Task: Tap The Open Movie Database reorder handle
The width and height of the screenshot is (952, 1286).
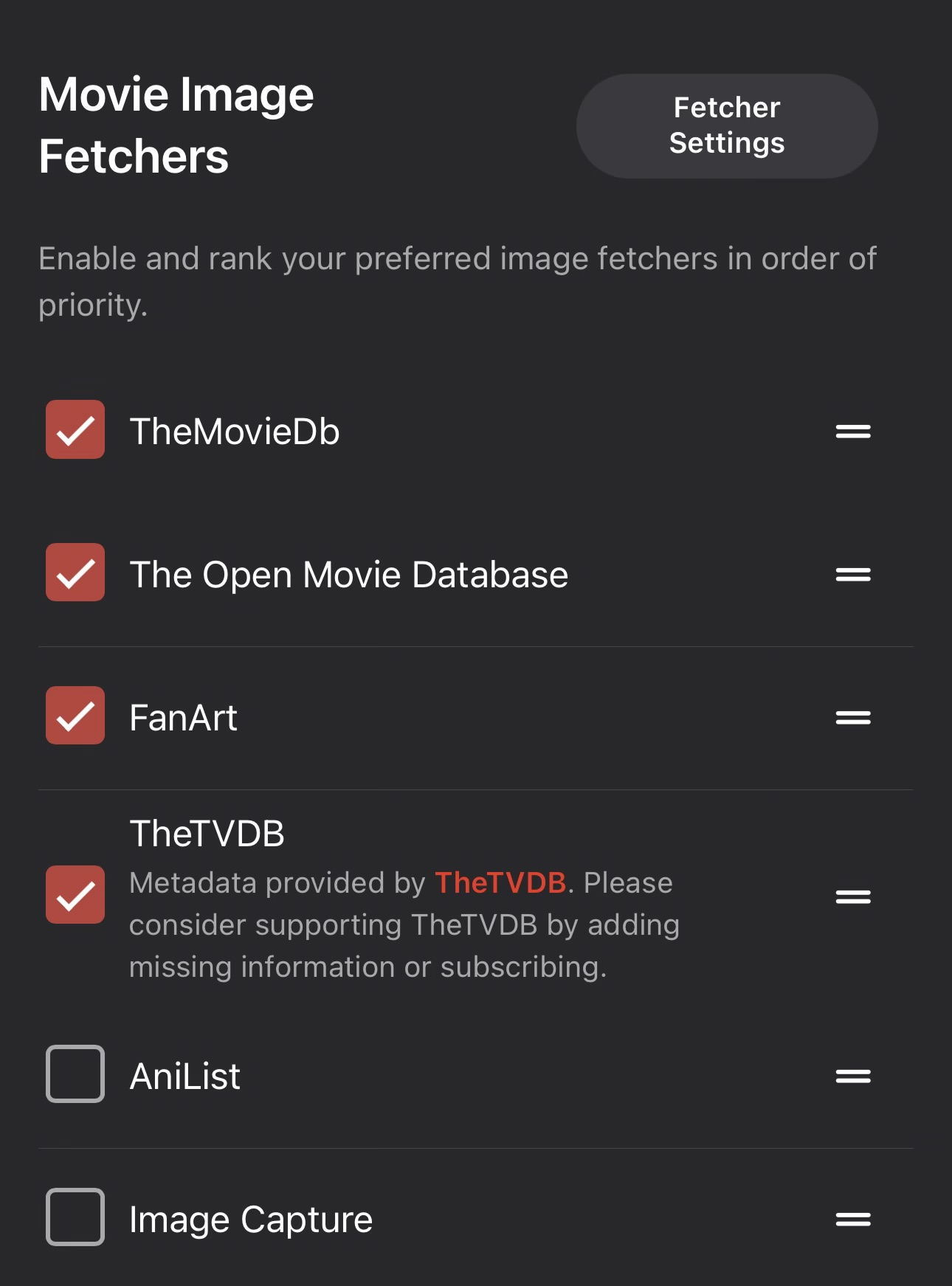Action: [853, 575]
